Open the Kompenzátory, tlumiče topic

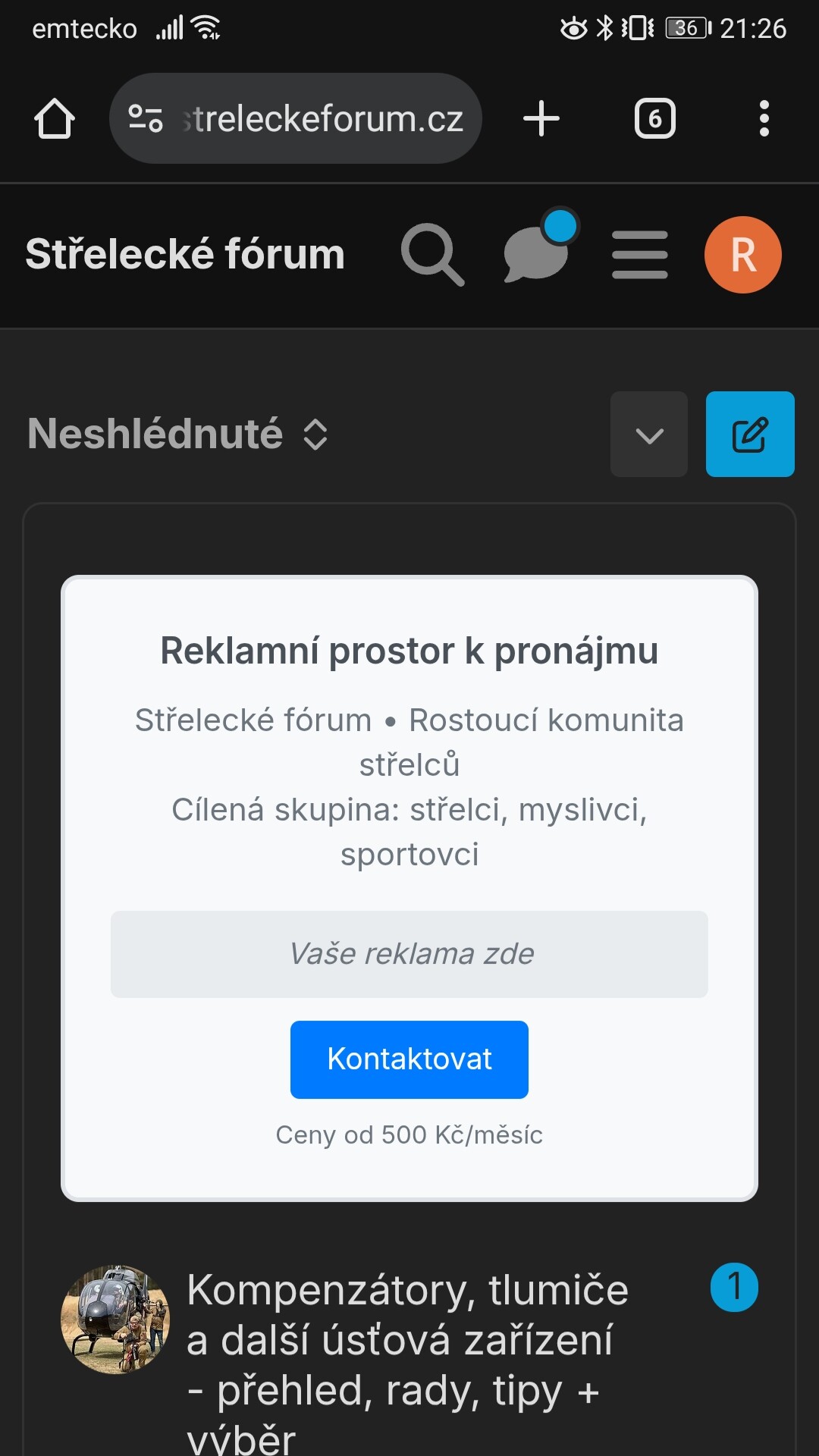(408, 1339)
